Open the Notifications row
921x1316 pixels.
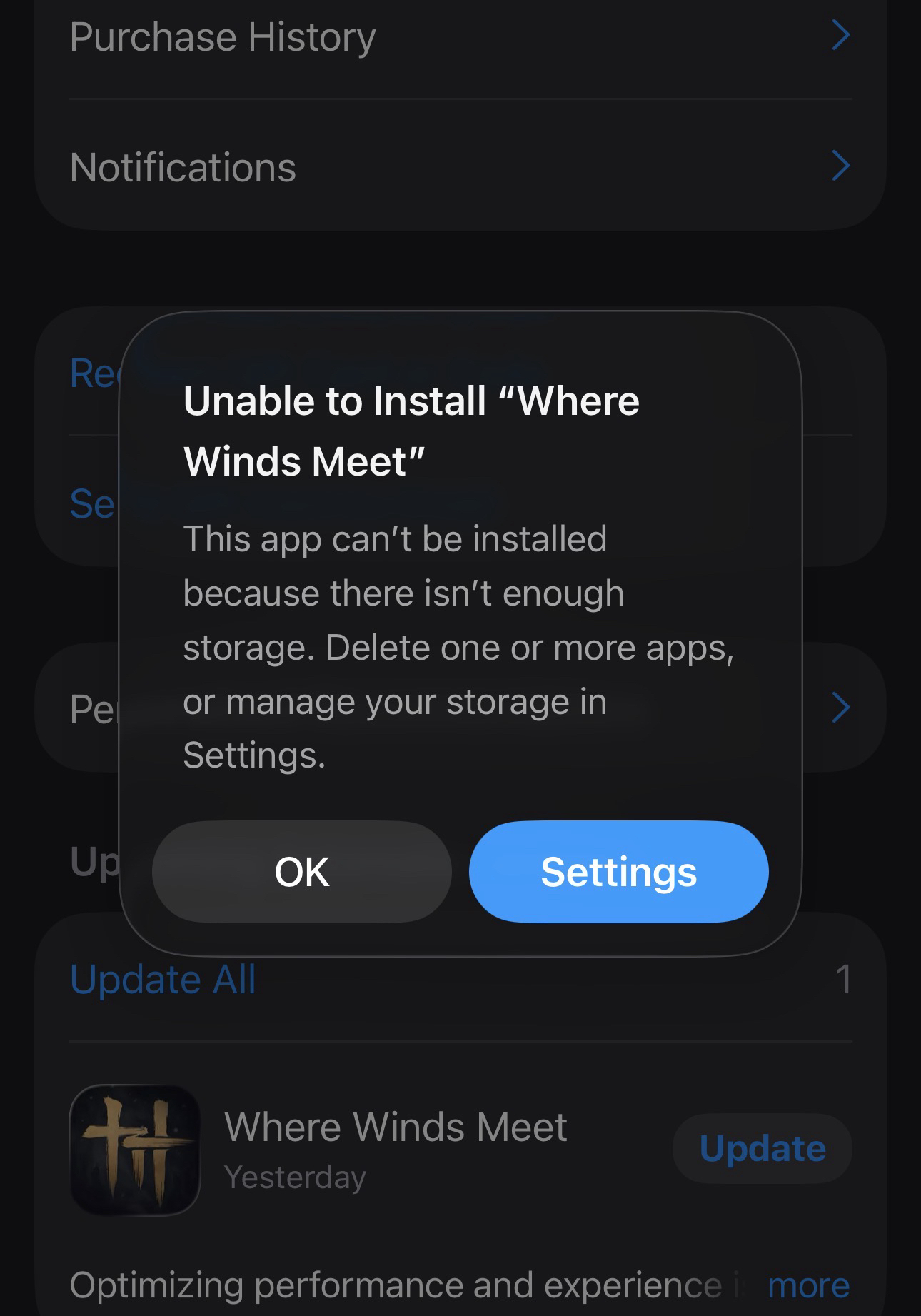pos(457,167)
